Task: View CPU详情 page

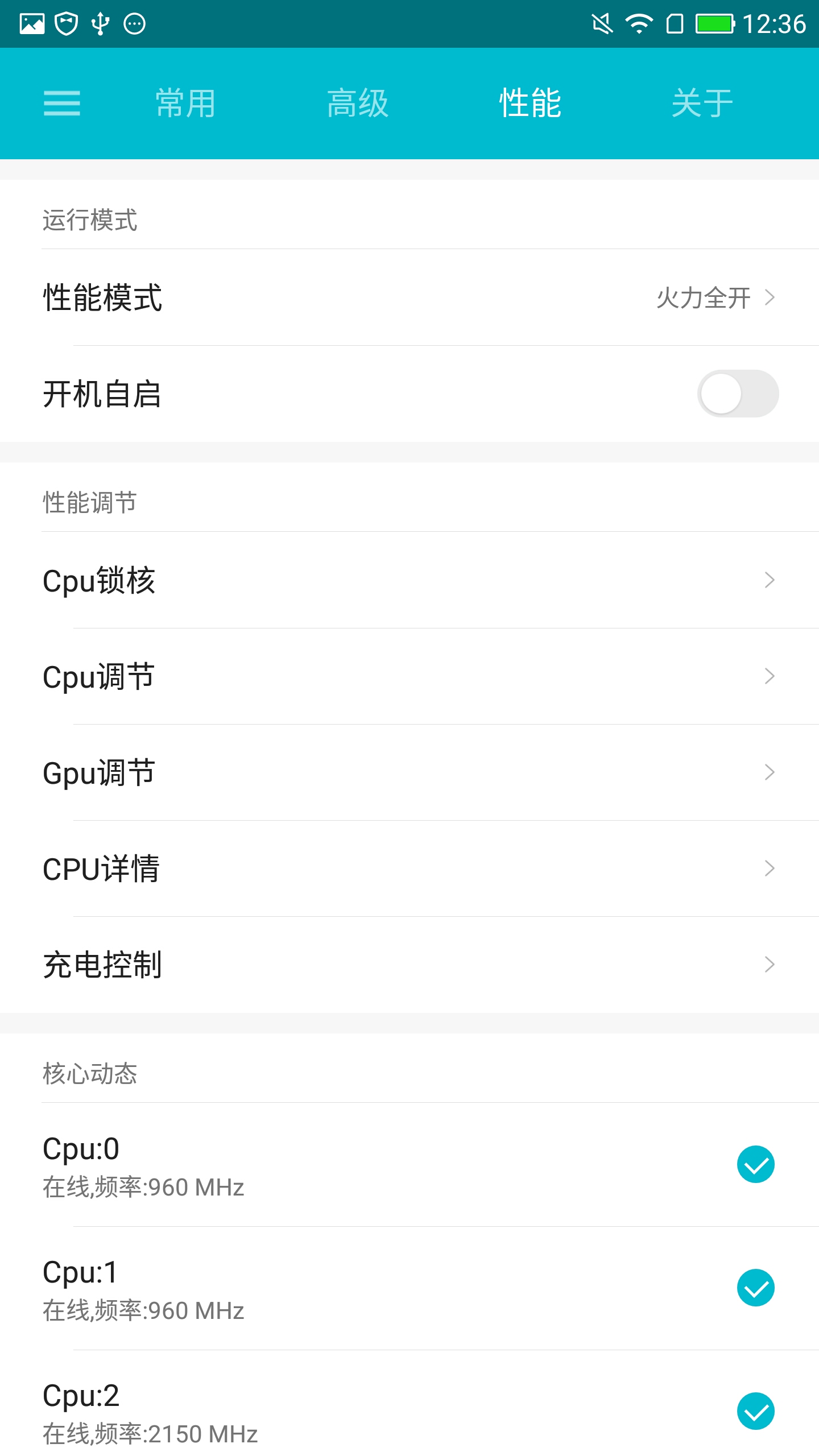Action: 409,868
